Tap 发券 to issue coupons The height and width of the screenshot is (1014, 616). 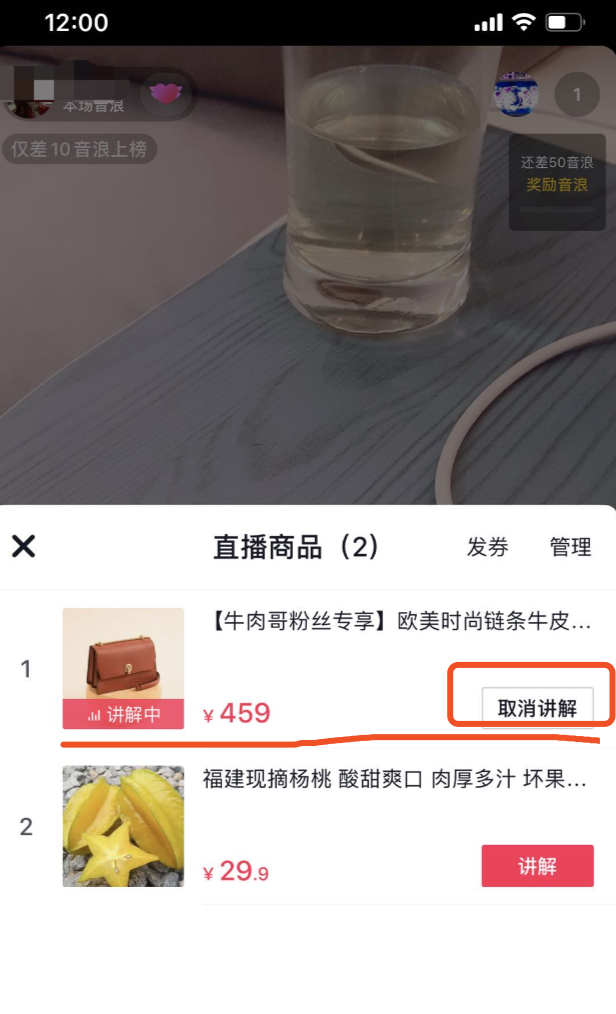coord(487,547)
